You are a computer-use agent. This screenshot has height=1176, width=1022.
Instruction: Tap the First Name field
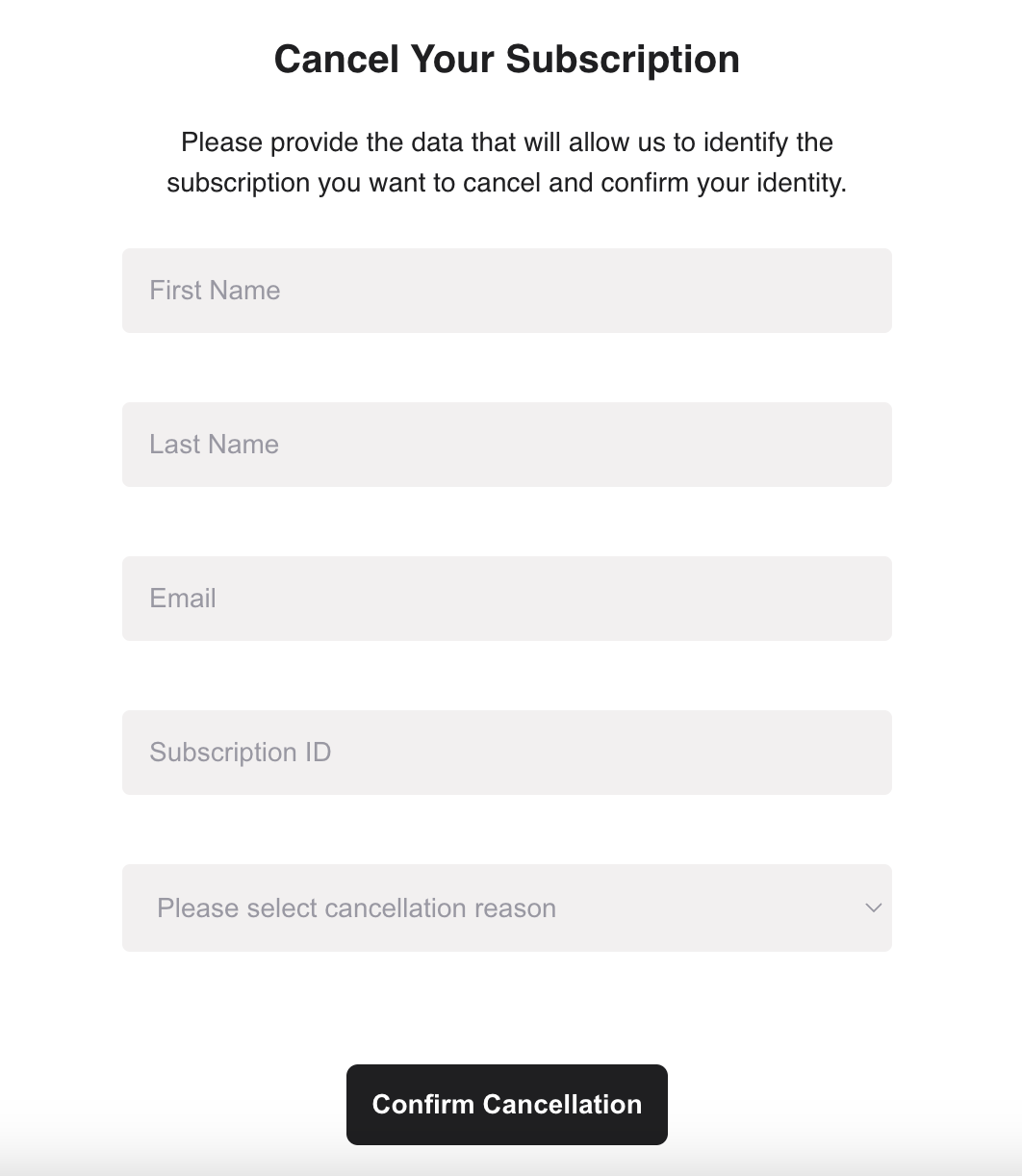pos(506,291)
